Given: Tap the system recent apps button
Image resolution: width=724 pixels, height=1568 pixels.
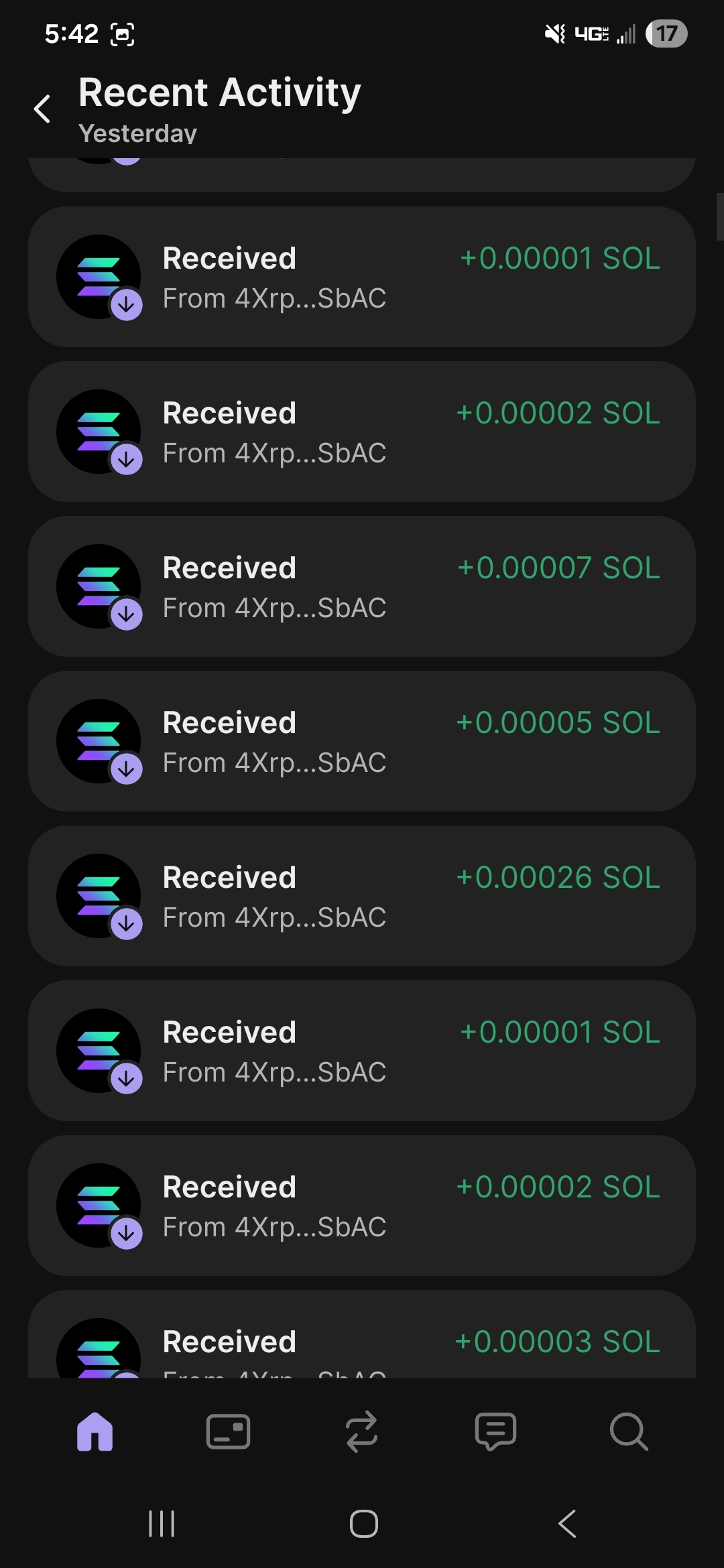Looking at the screenshot, I should tap(162, 1524).
